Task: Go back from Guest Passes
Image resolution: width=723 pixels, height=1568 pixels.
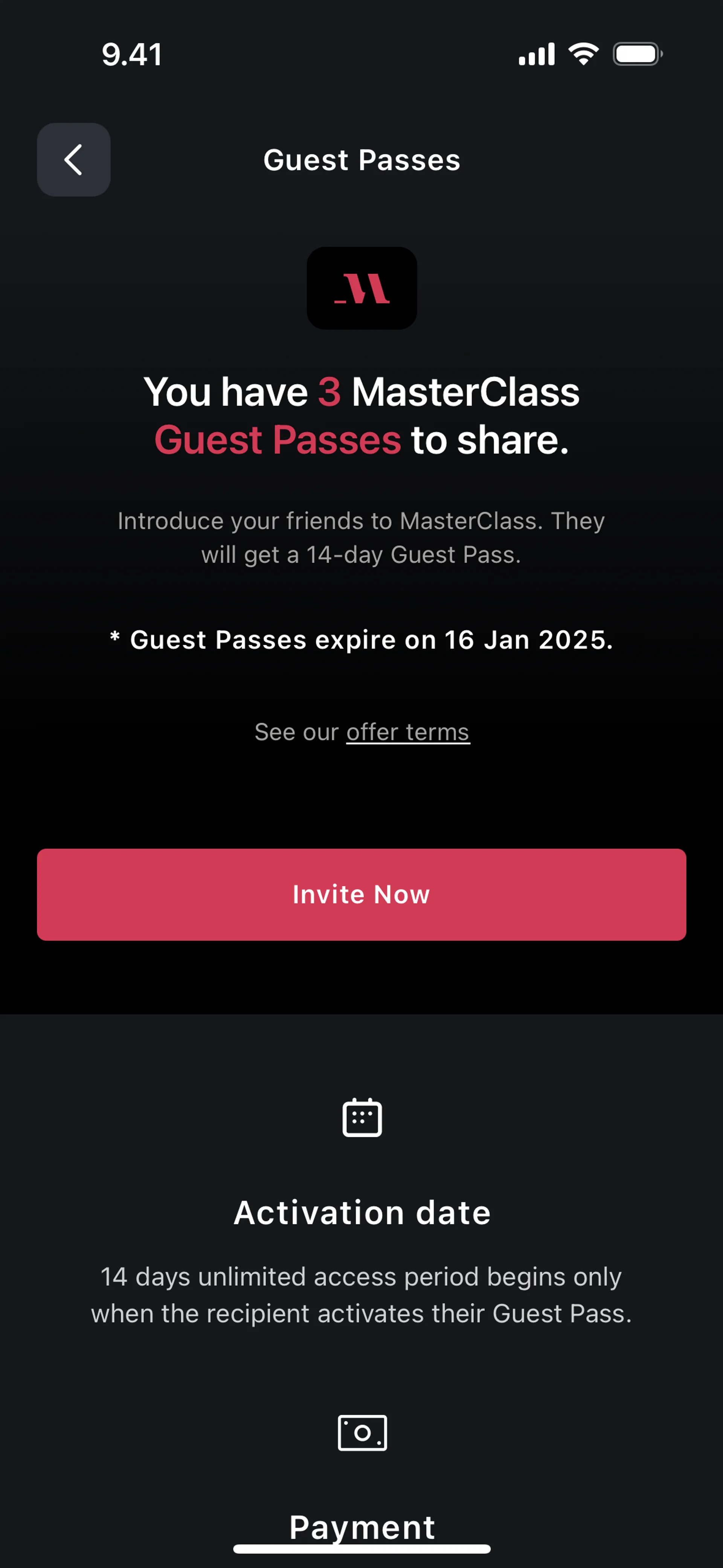Action: tap(74, 159)
